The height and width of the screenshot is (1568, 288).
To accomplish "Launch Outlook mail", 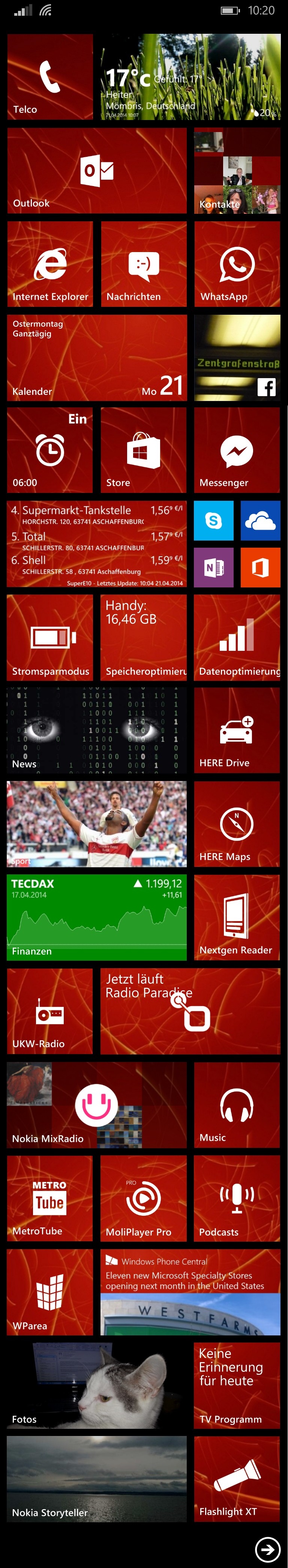I will coord(97,170).
